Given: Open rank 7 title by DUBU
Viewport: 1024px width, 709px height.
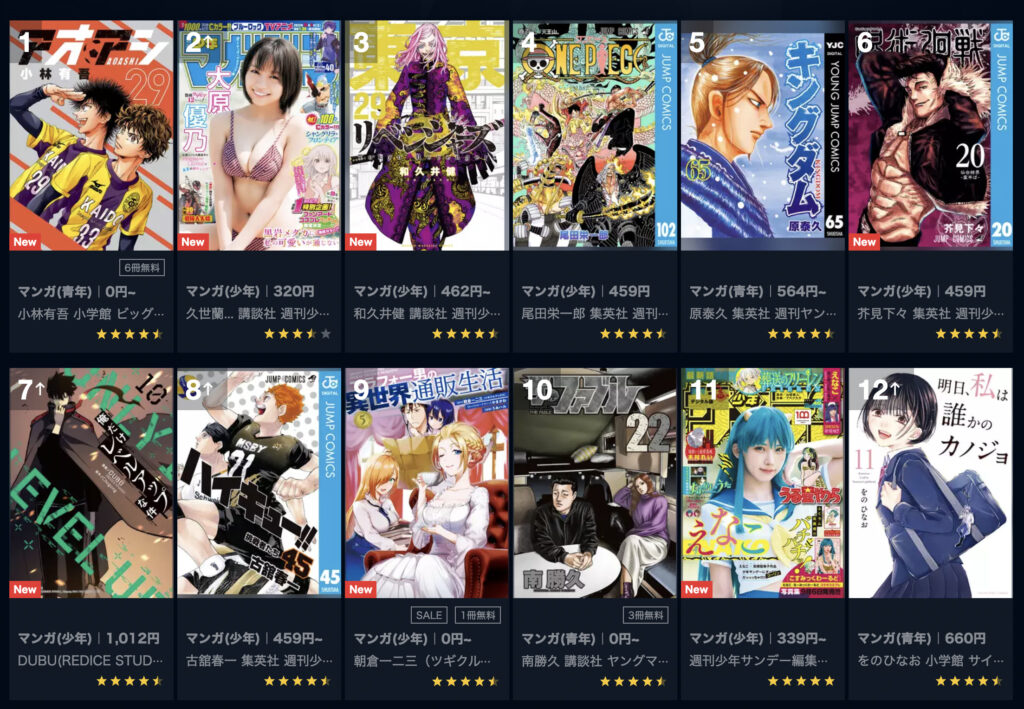Looking at the screenshot, I should 91,483.
